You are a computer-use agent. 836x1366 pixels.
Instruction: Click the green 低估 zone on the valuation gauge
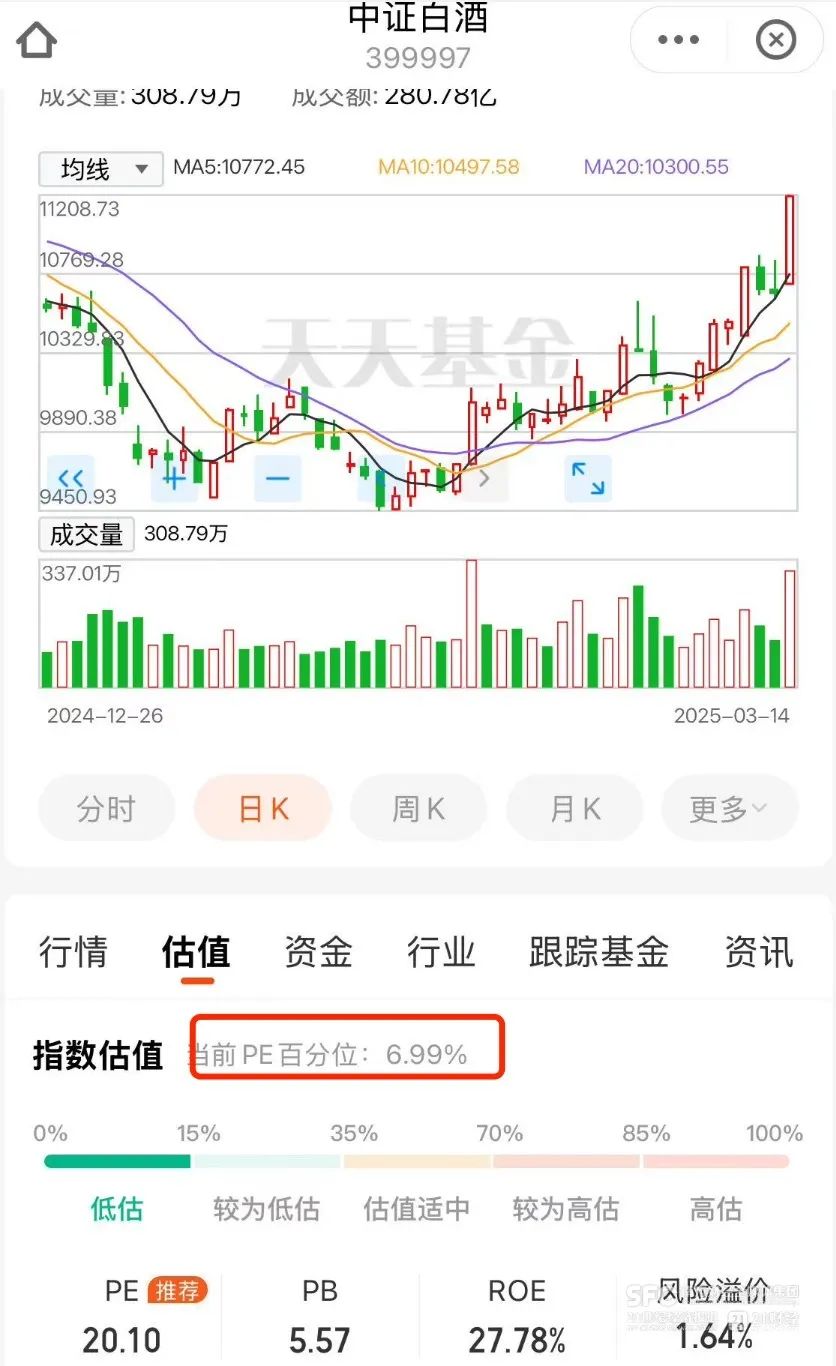[x=115, y=1162]
